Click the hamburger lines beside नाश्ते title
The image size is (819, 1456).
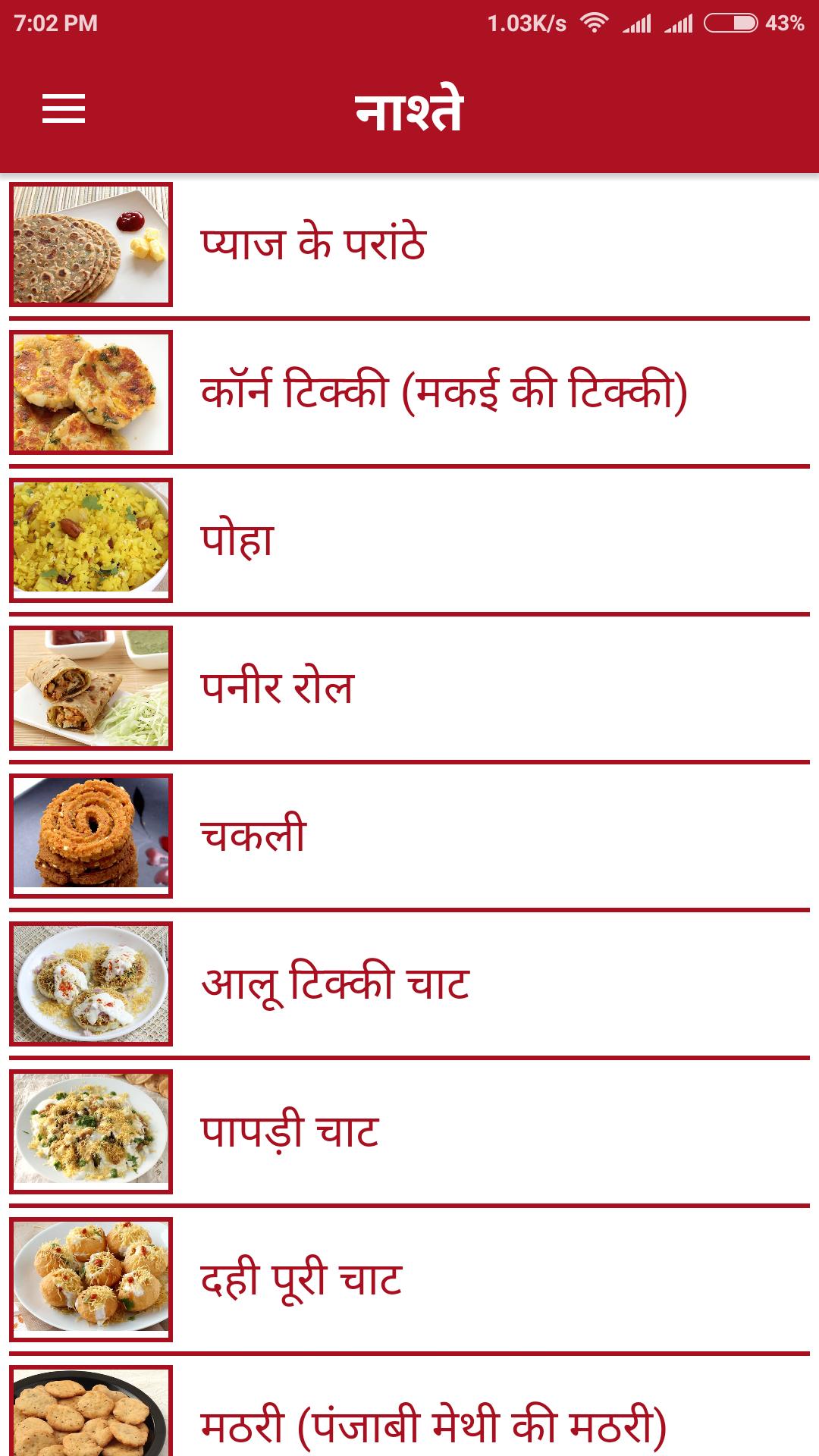(64, 110)
